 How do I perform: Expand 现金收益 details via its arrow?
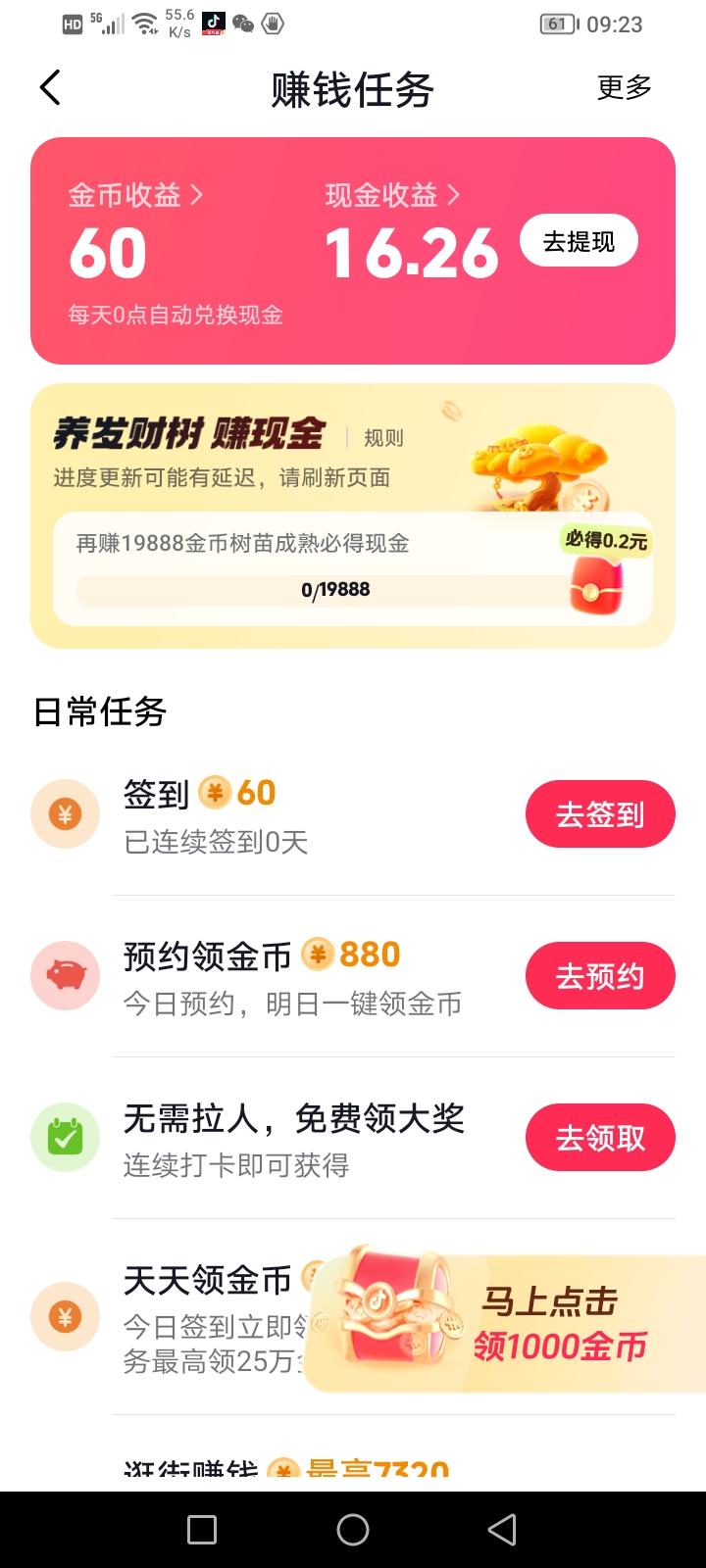pos(451,195)
